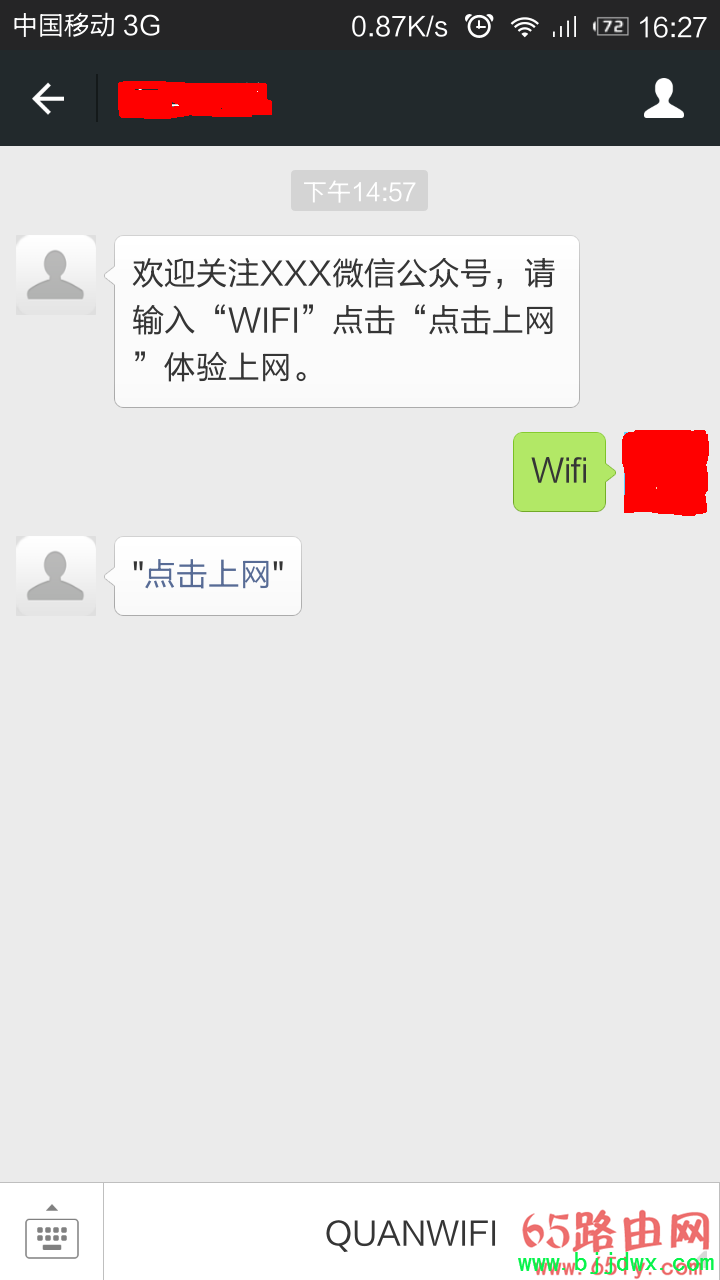Tap the QUANWIFI menu button
Image resolution: width=720 pixels, height=1280 pixels.
pos(411,1234)
